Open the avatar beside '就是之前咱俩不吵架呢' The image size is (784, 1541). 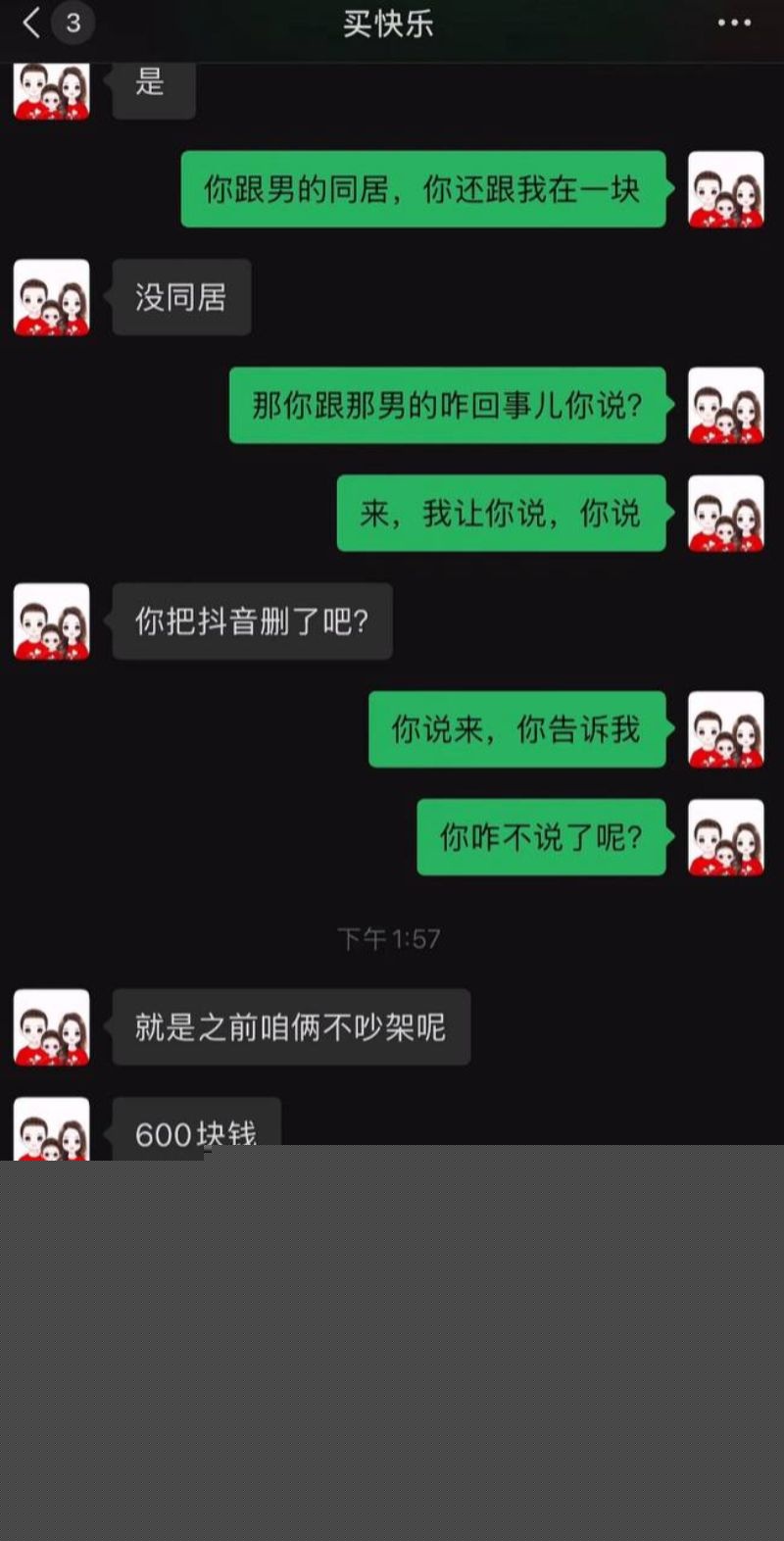[51, 1025]
